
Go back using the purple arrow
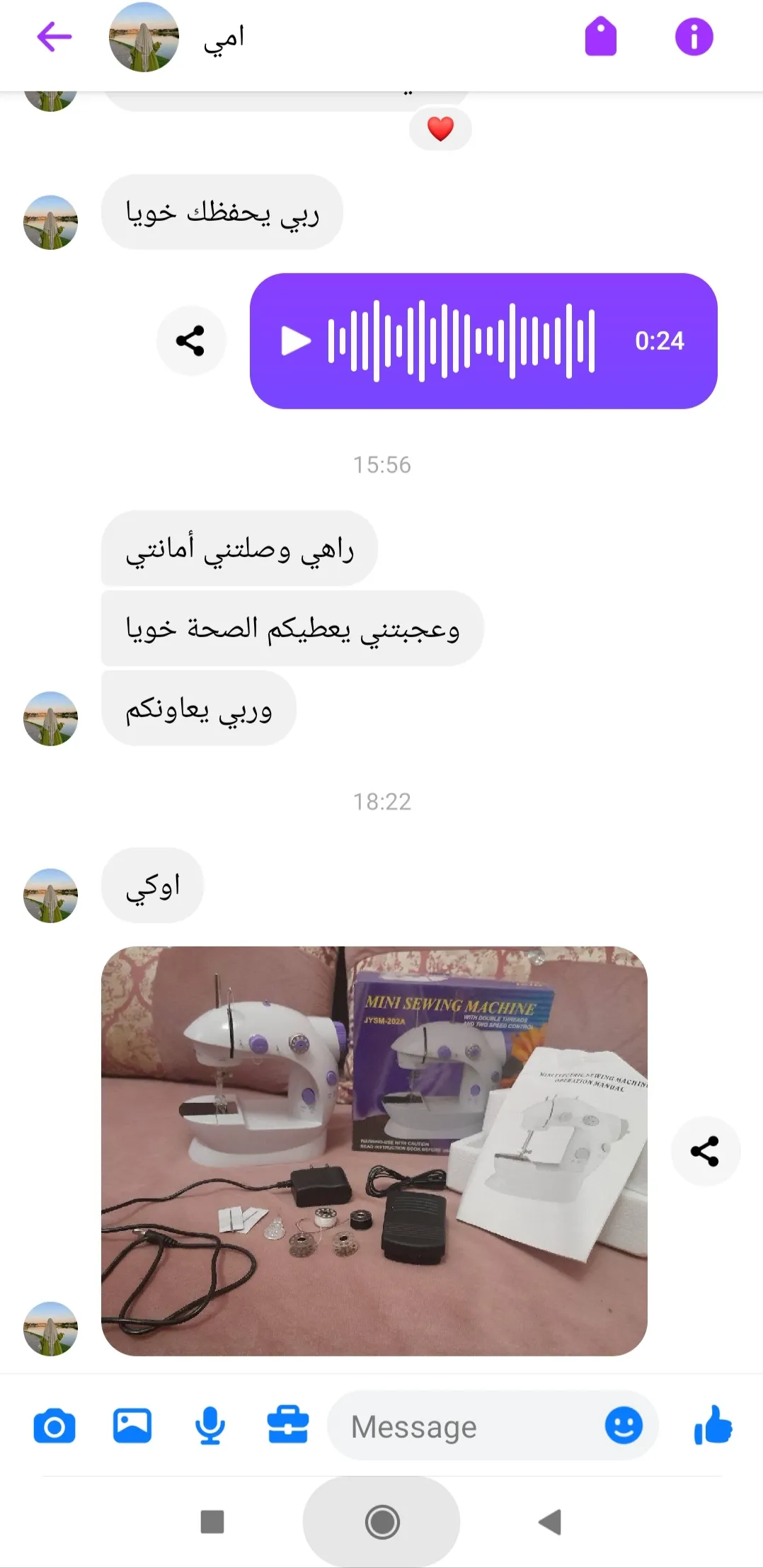(54, 37)
